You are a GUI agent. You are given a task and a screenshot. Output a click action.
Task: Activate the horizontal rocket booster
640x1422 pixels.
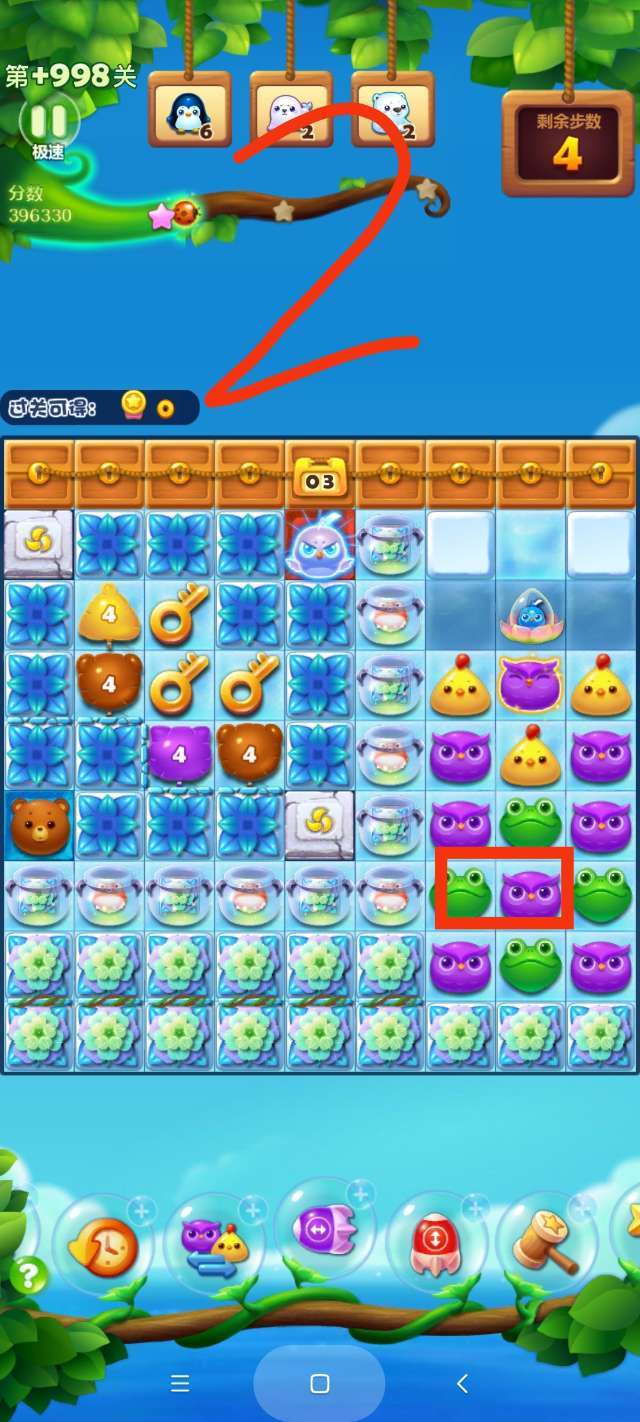pos(321,1229)
